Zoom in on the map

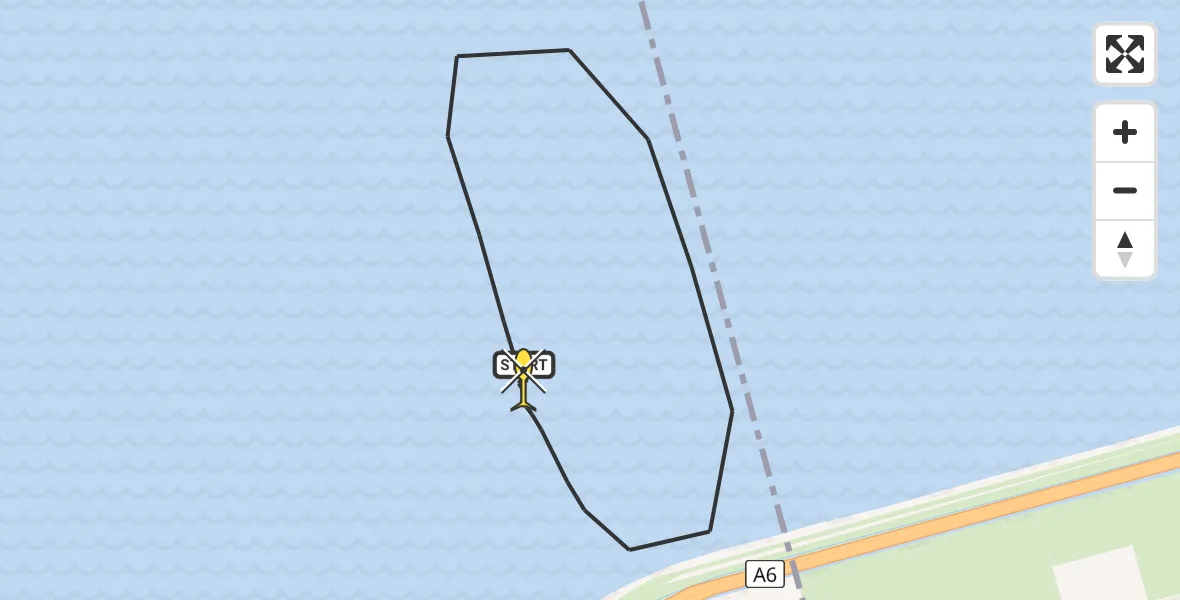(x=1124, y=132)
